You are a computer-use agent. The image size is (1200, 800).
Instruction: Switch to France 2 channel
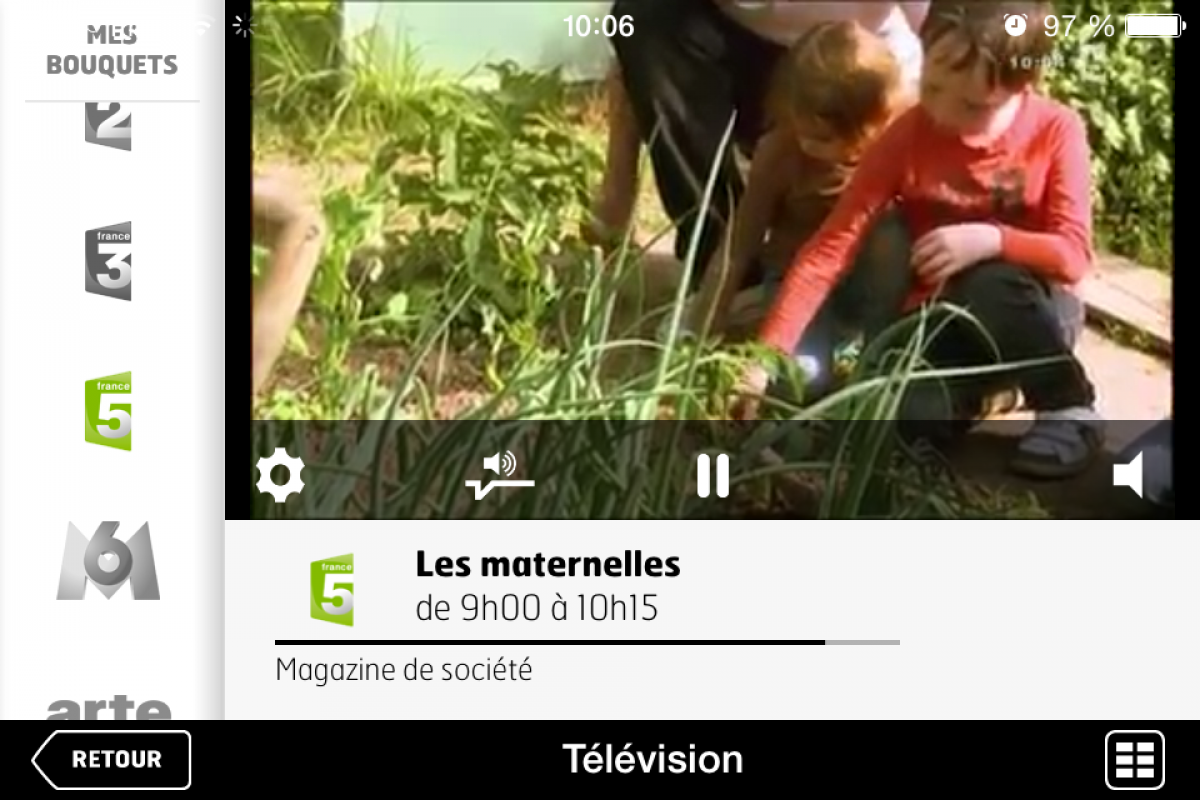pyautogui.click(x=108, y=127)
